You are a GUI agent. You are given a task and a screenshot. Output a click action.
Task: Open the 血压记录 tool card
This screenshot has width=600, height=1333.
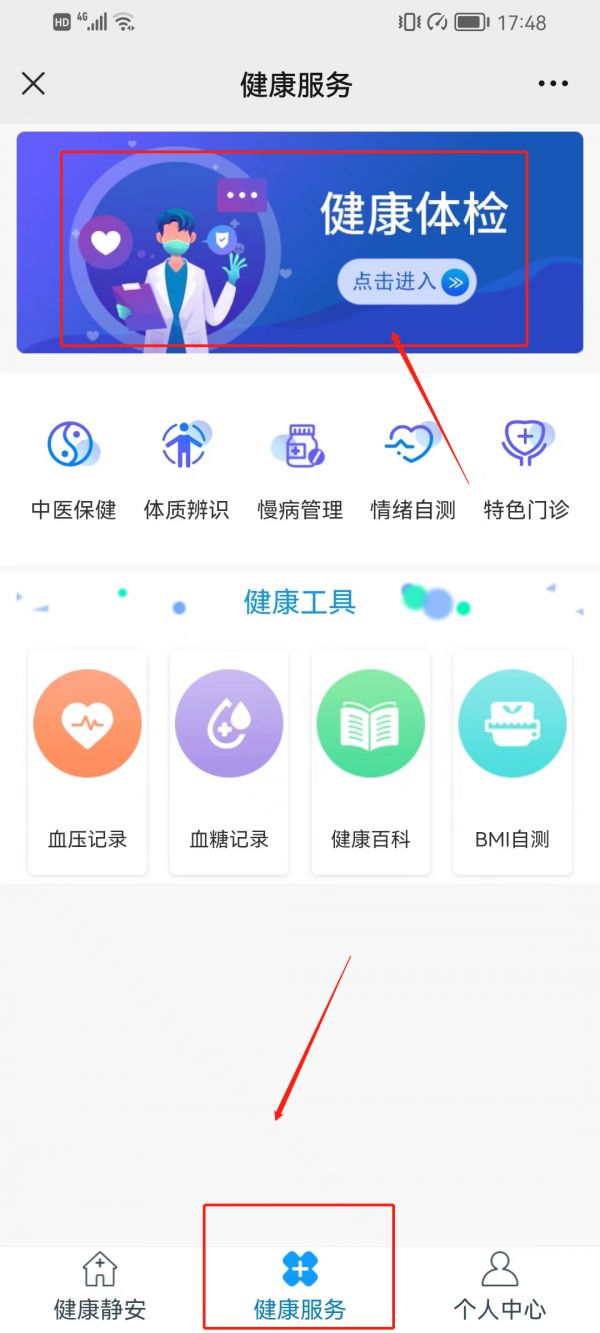click(x=88, y=762)
